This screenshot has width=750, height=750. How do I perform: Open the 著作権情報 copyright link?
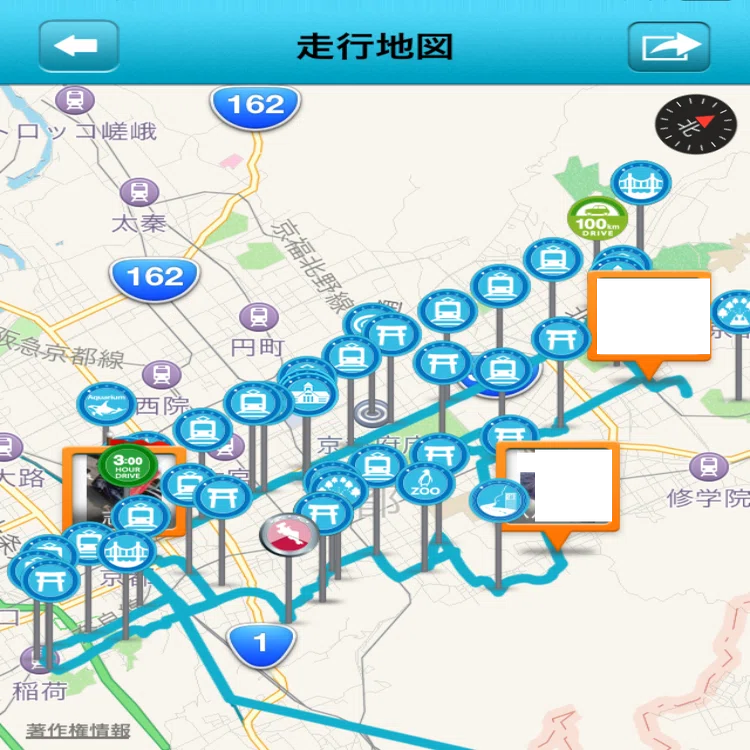tap(78, 730)
